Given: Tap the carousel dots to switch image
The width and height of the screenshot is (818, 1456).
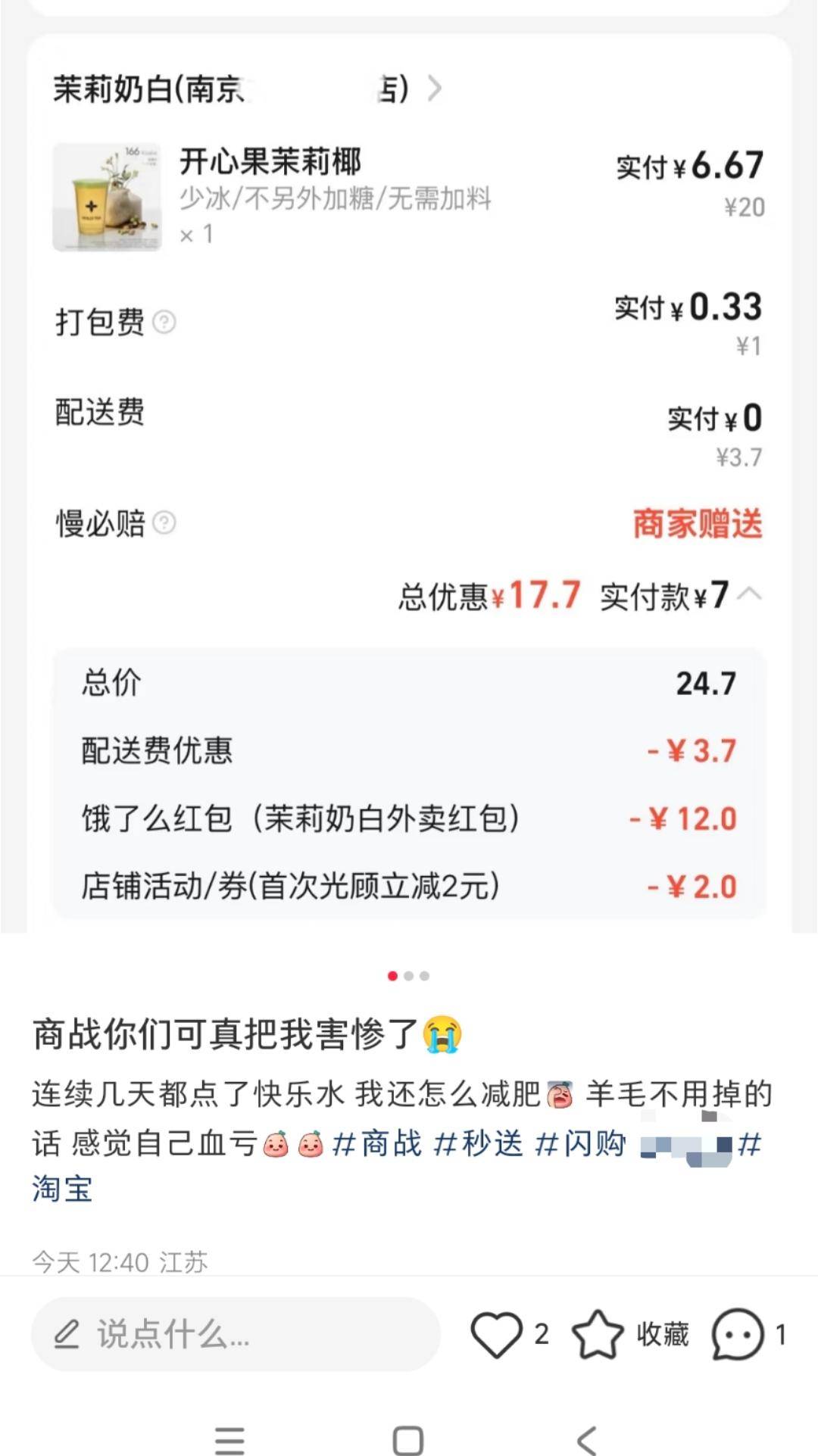Looking at the screenshot, I should 409,976.
